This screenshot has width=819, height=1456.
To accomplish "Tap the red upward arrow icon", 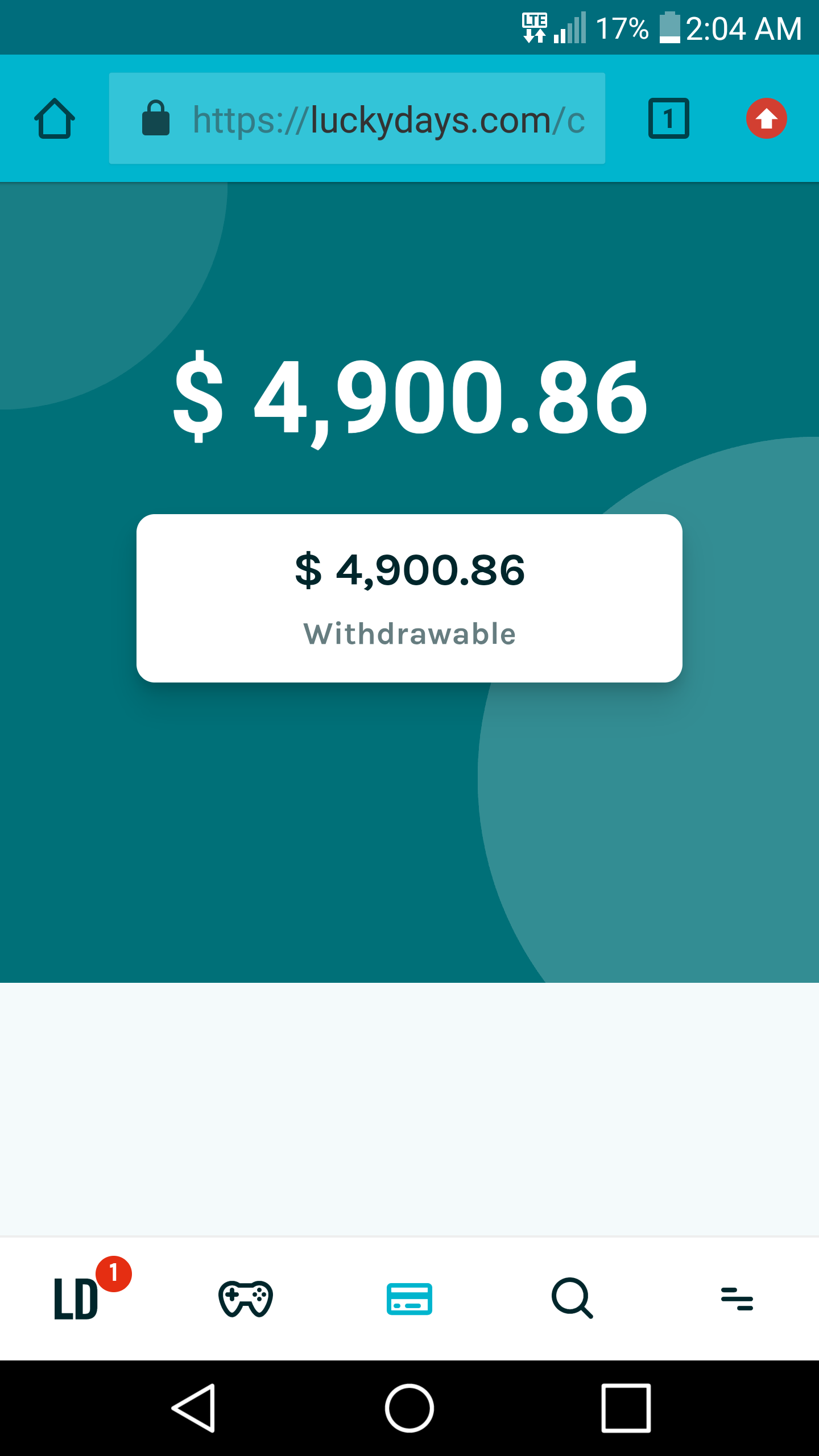I will tap(766, 119).
